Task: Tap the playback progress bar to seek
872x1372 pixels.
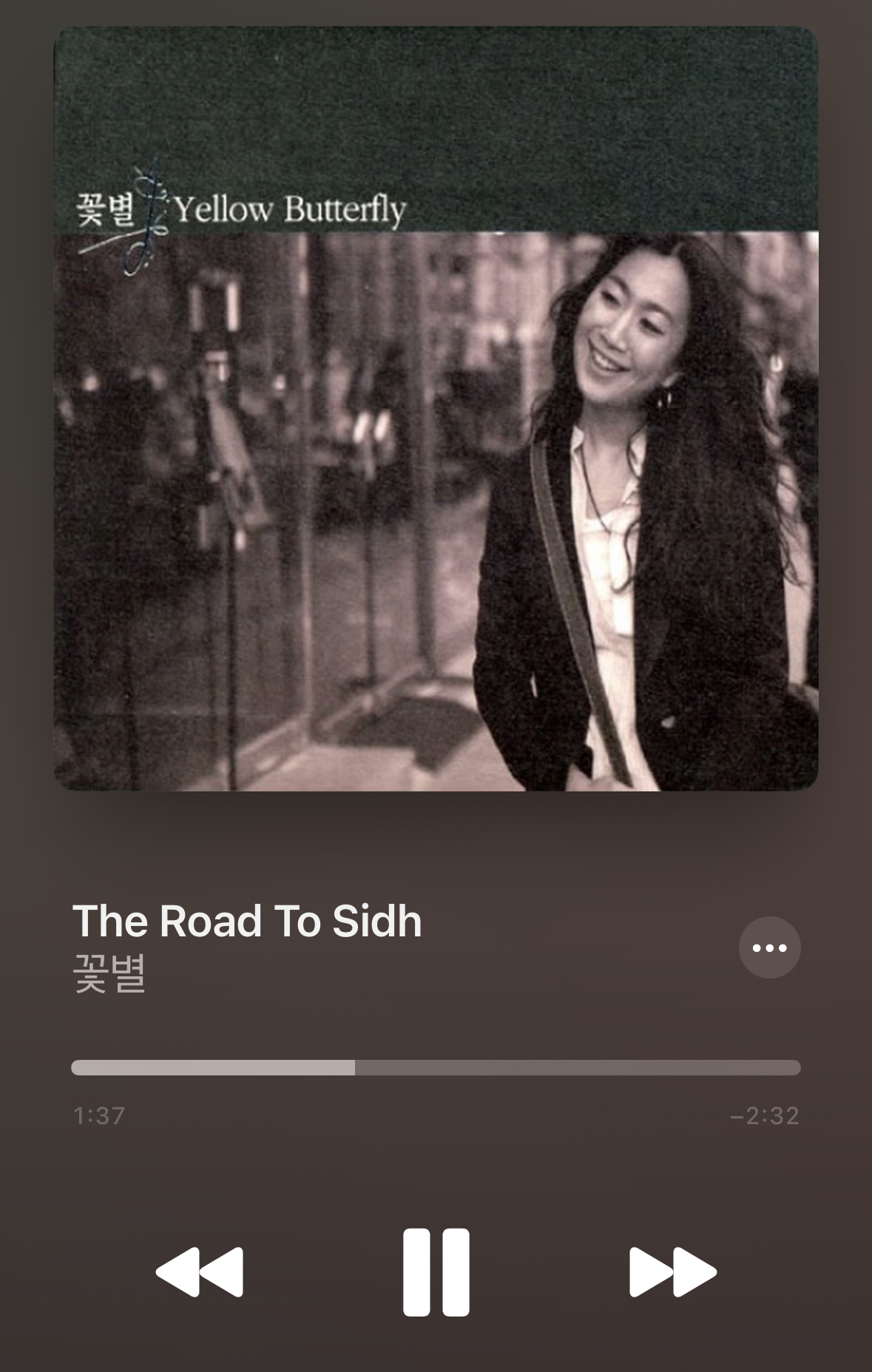Action: 436,1067
